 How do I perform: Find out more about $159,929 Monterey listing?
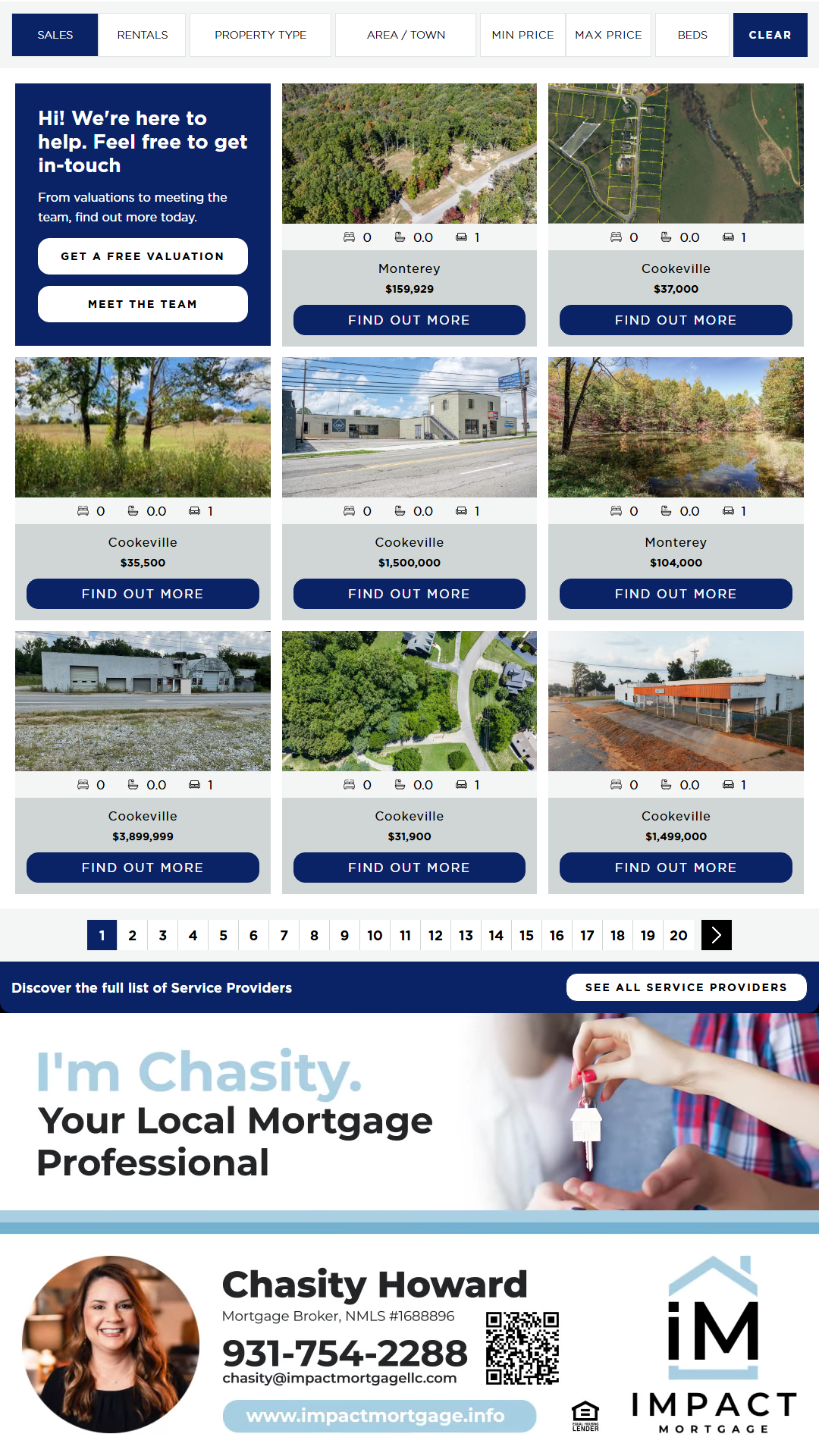(409, 320)
